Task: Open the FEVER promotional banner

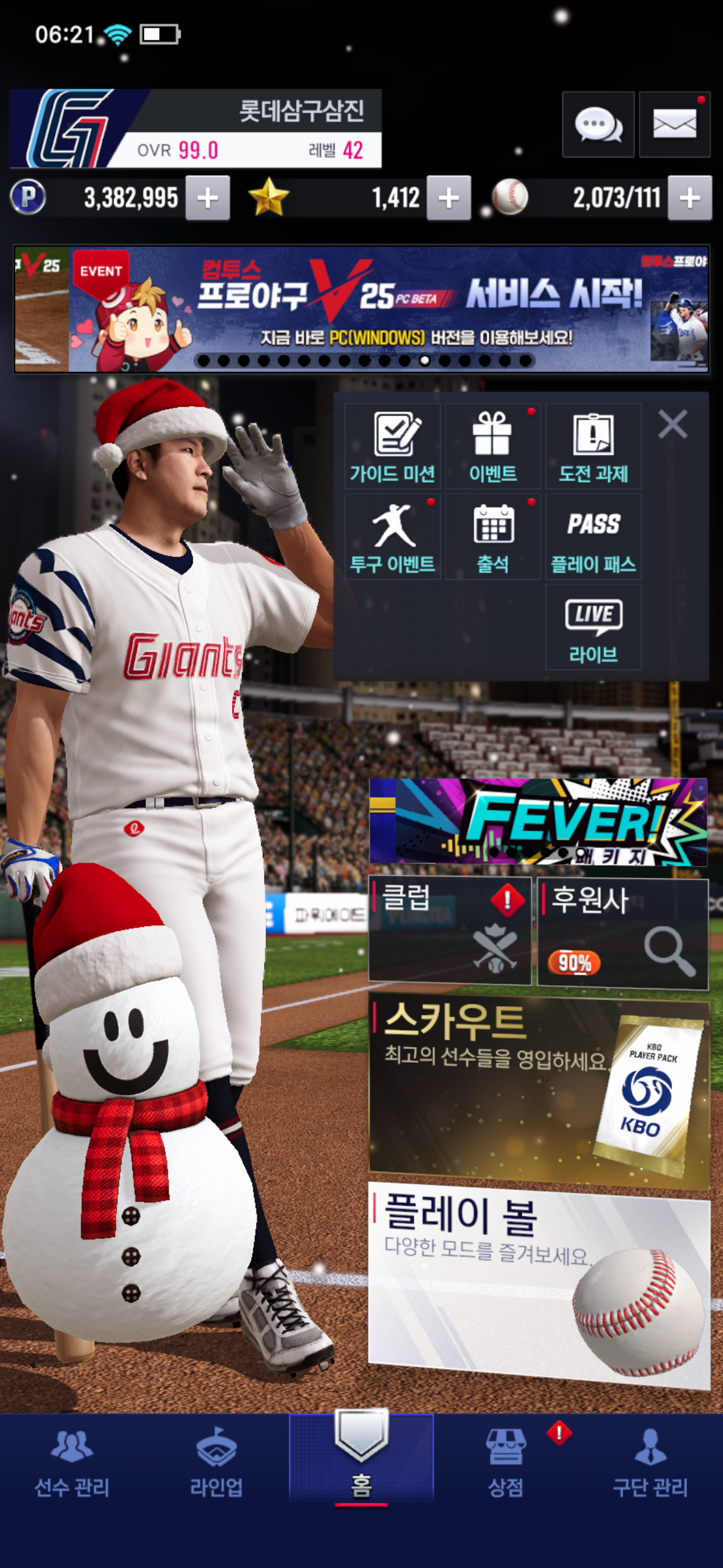Action: (x=538, y=821)
